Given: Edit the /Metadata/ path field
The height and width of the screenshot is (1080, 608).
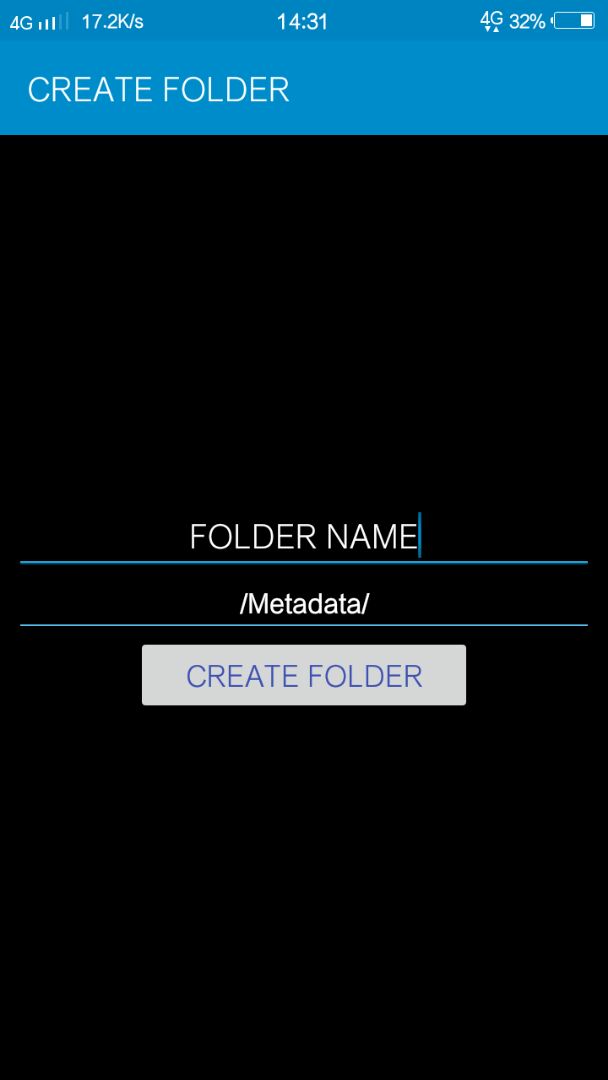Looking at the screenshot, I should coord(304,603).
